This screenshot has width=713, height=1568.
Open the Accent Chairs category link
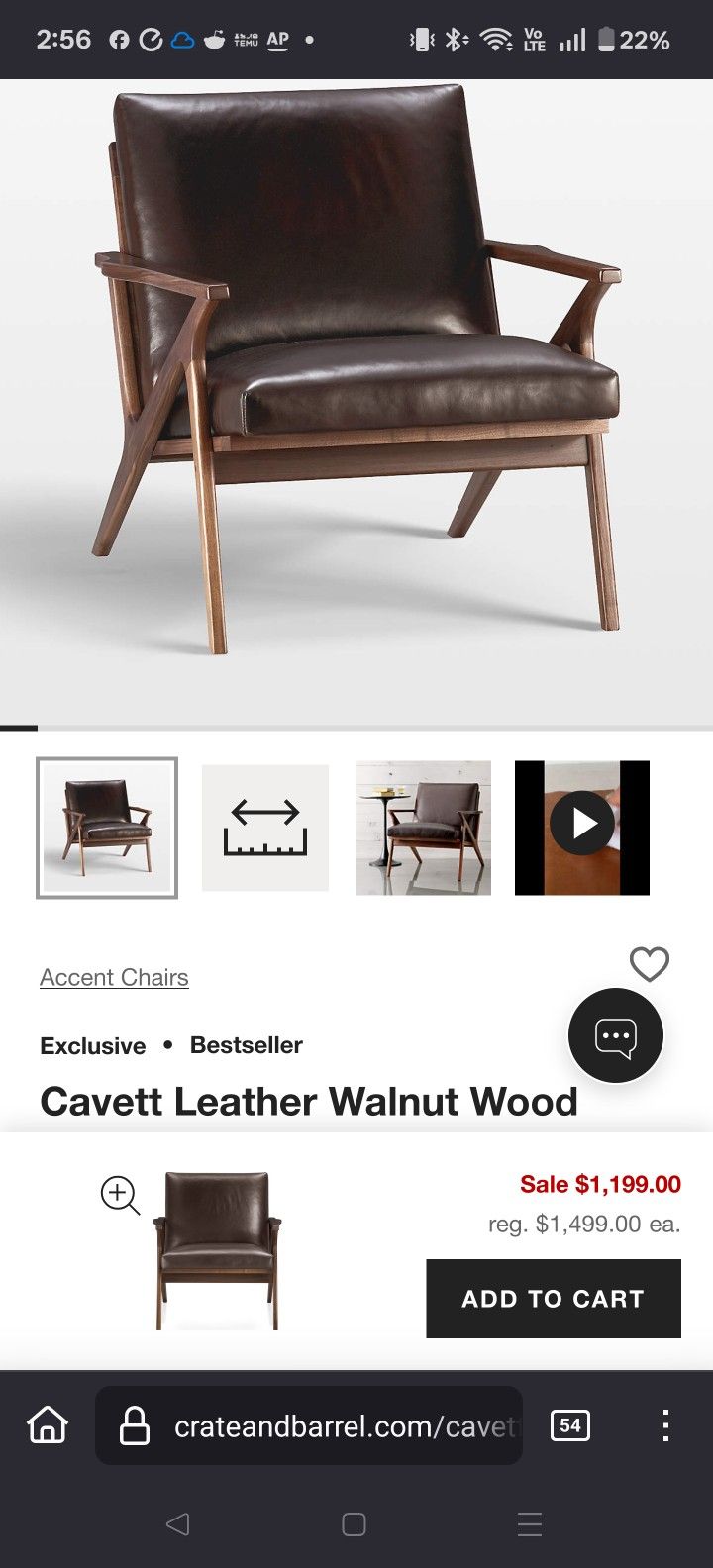coord(113,977)
